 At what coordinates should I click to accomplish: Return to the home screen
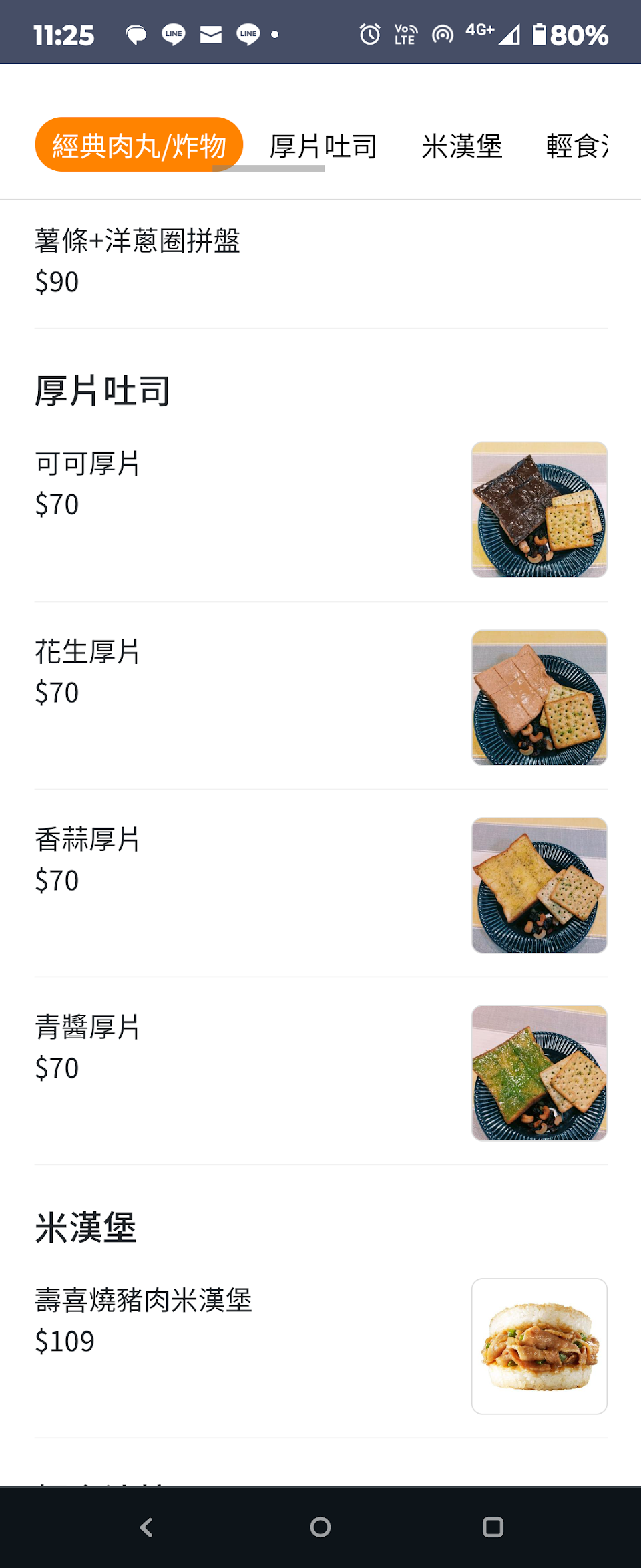[320, 1527]
